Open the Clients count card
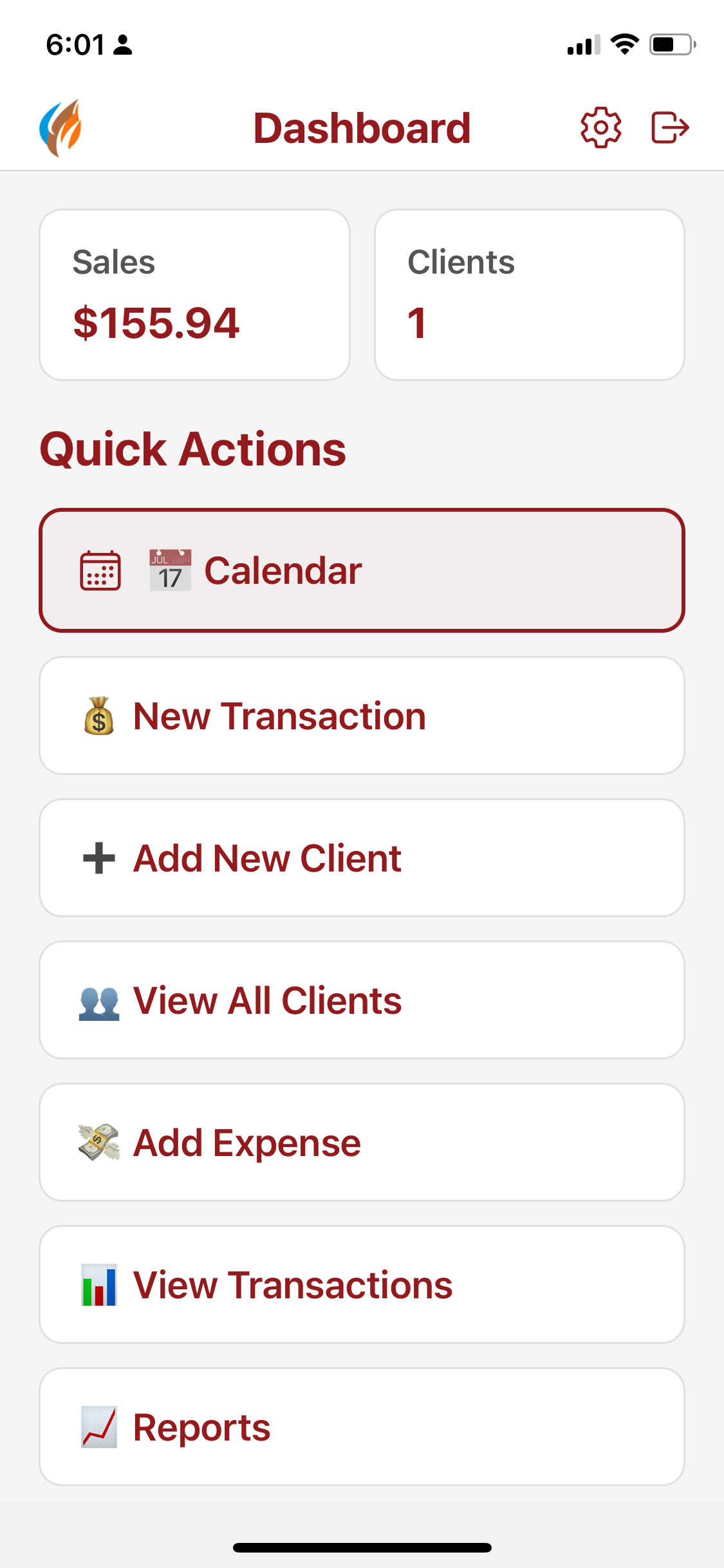Screen dimensions: 724x1568 click(x=529, y=295)
